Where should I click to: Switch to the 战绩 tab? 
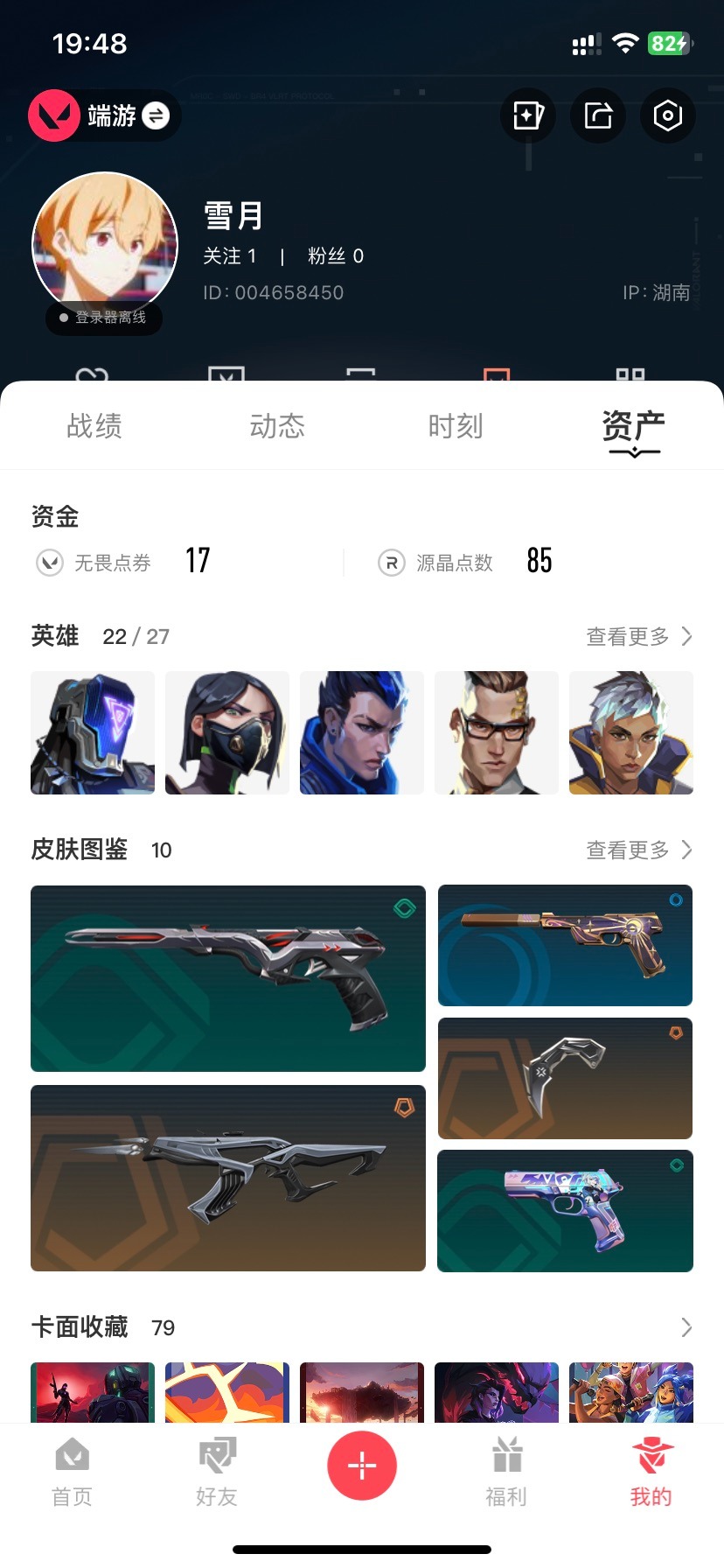click(x=94, y=426)
